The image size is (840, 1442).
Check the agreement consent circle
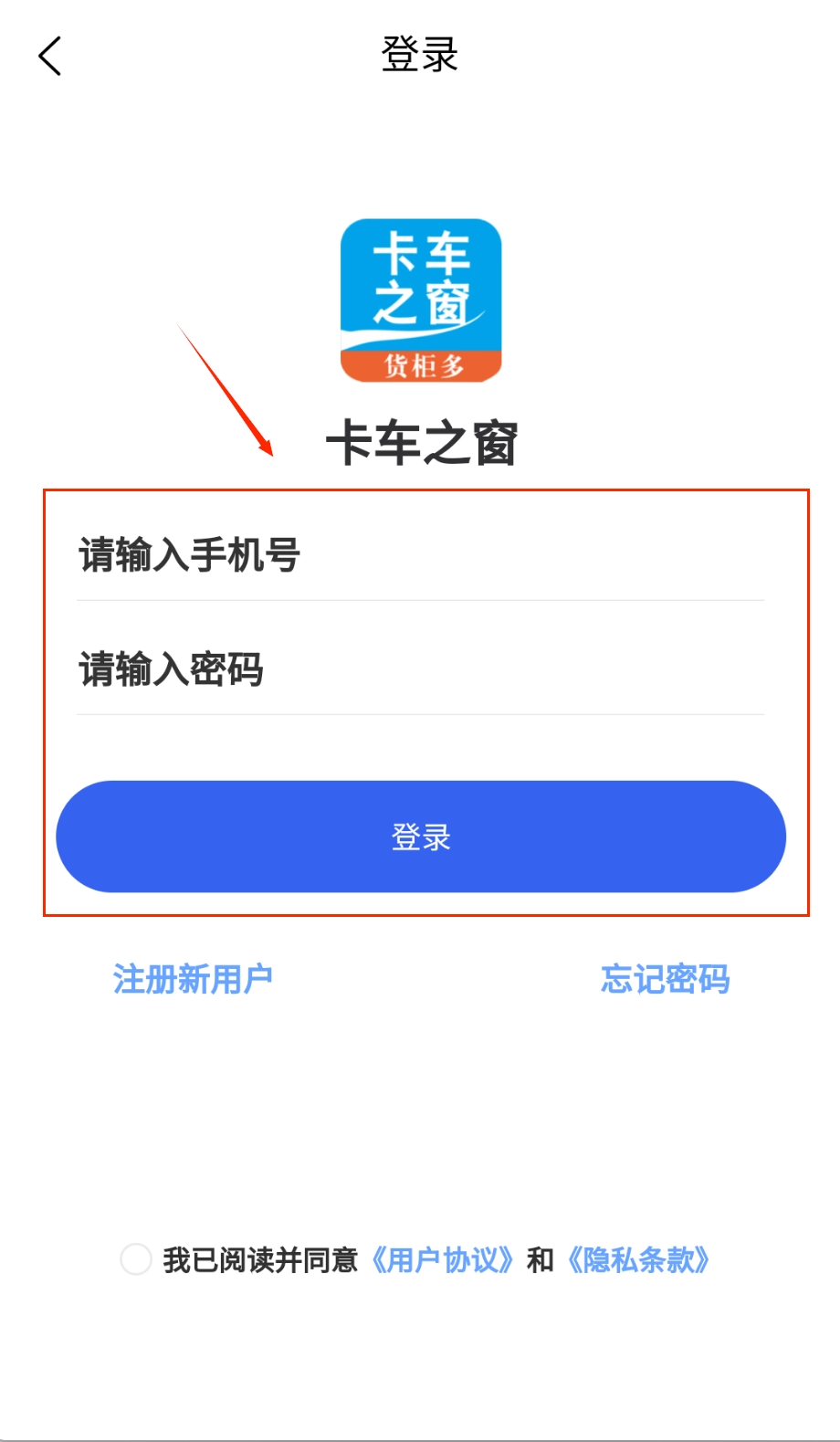pos(136,1259)
